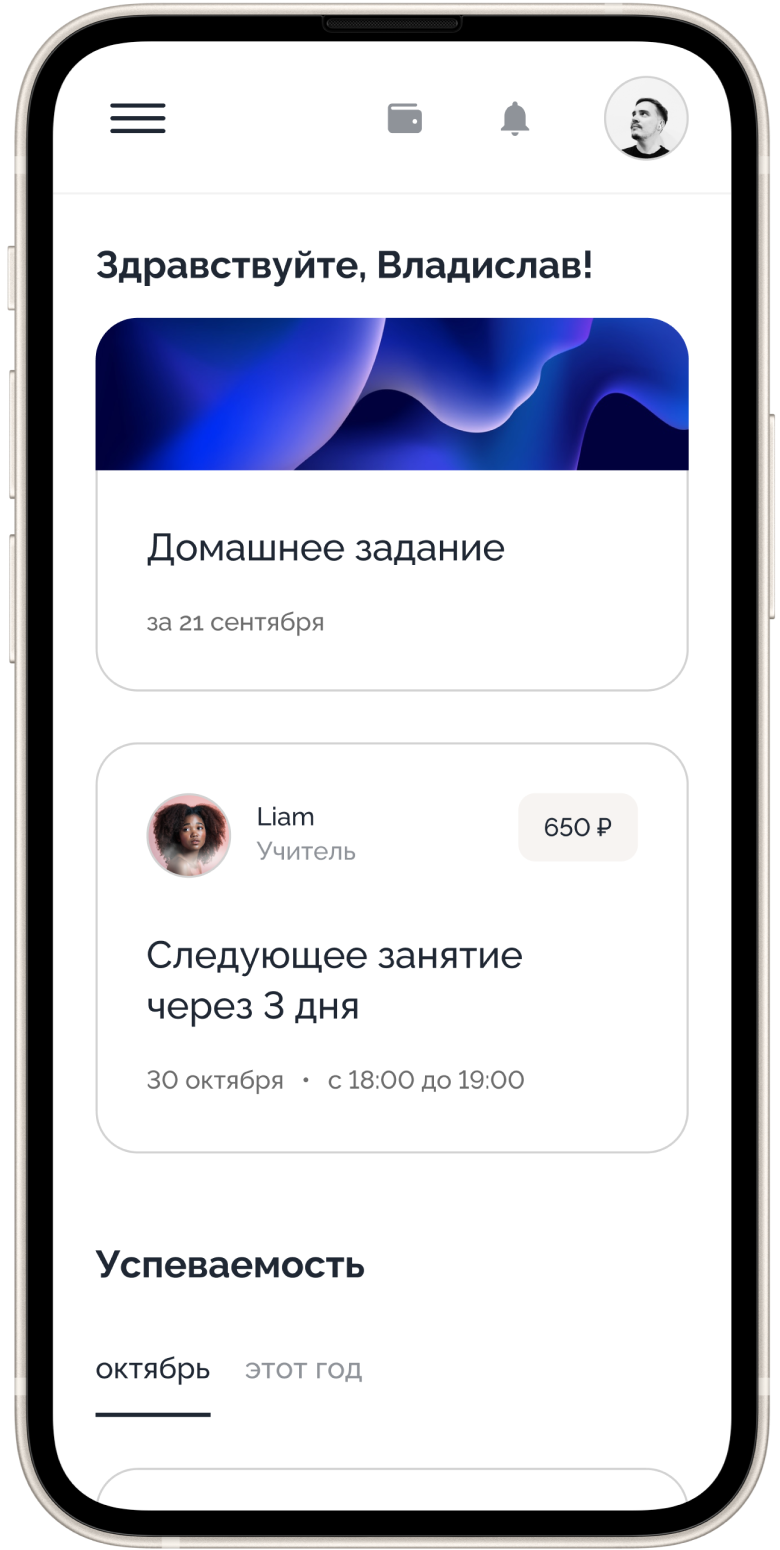
Task: Open the Домашнее задание card
Action: (391, 504)
